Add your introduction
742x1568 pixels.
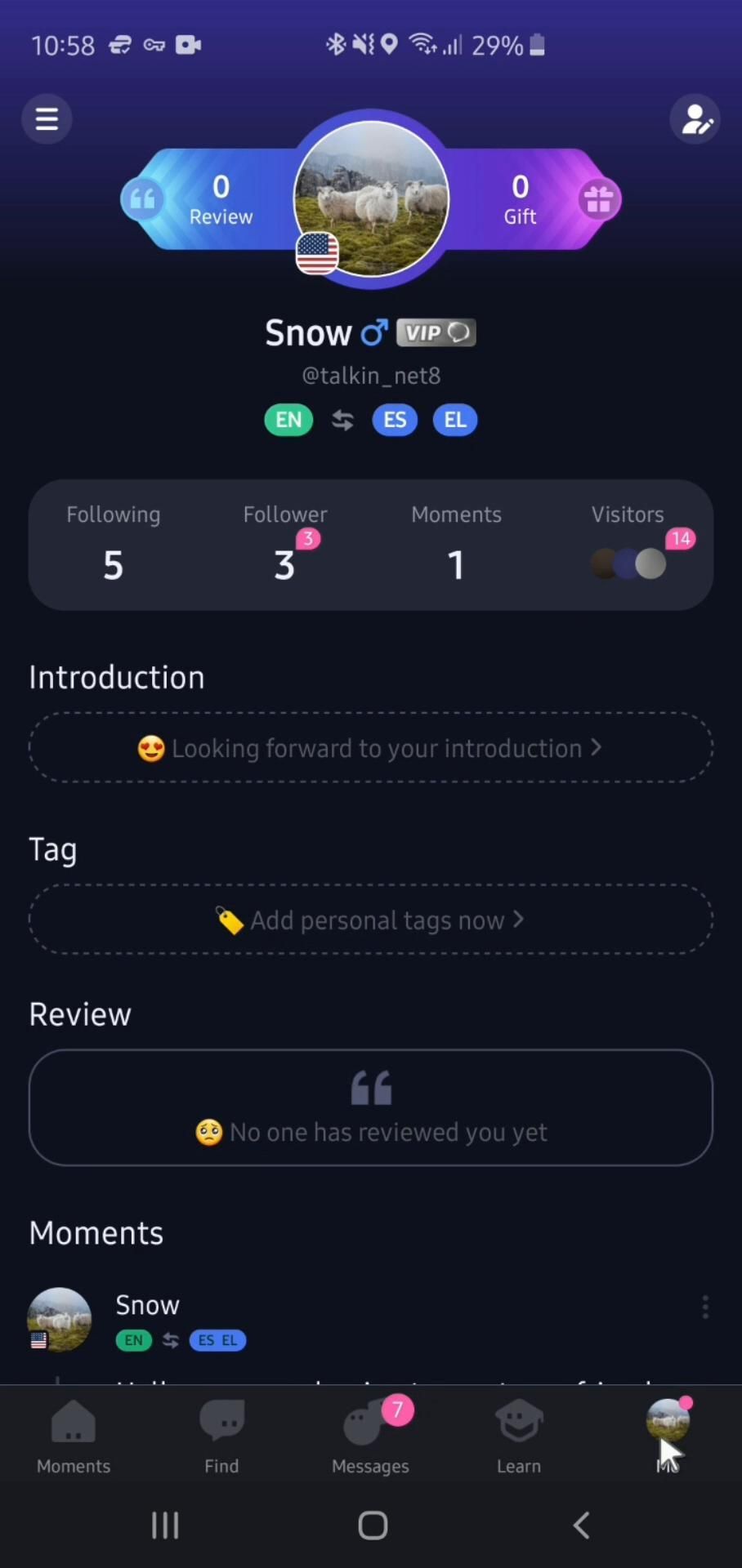tap(371, 748)
